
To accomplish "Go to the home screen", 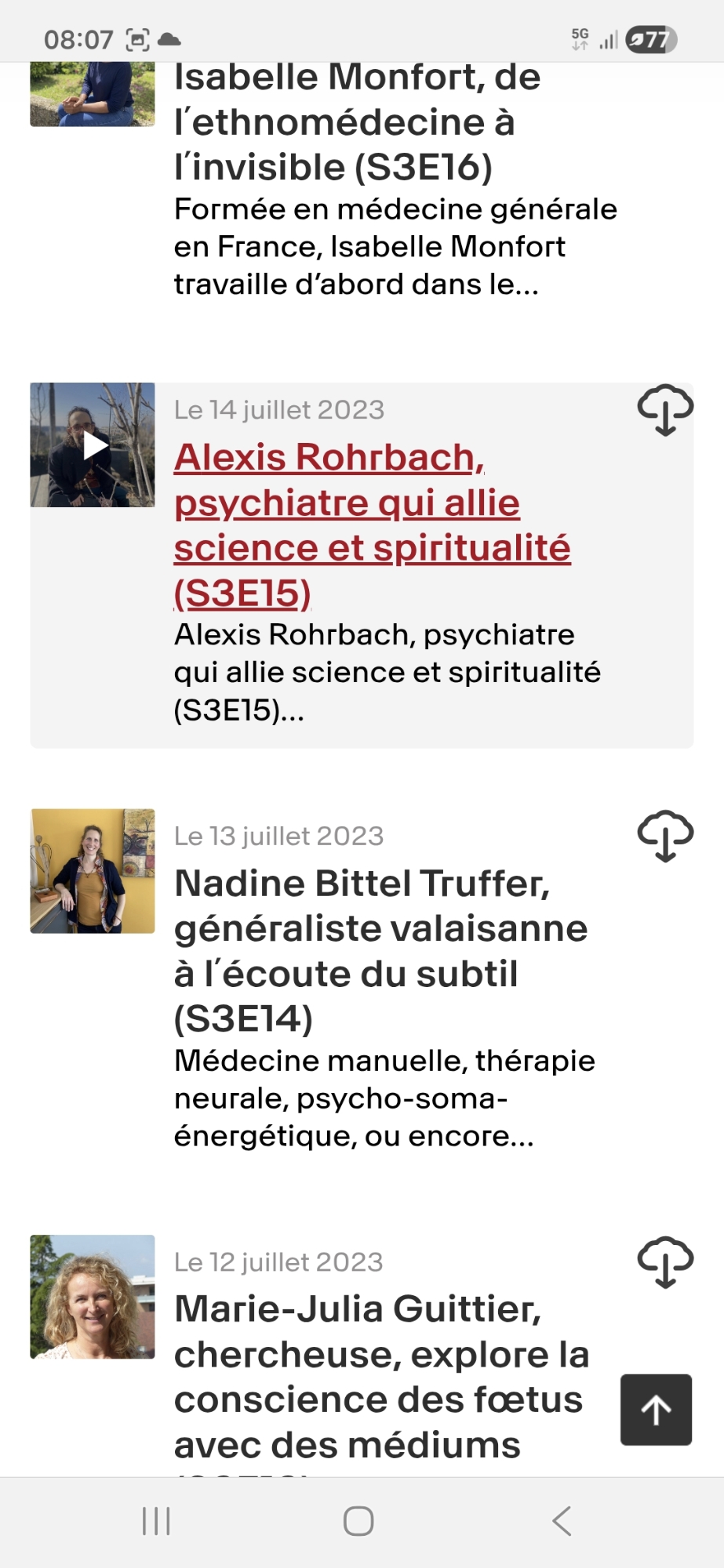I will [358, 1522].
